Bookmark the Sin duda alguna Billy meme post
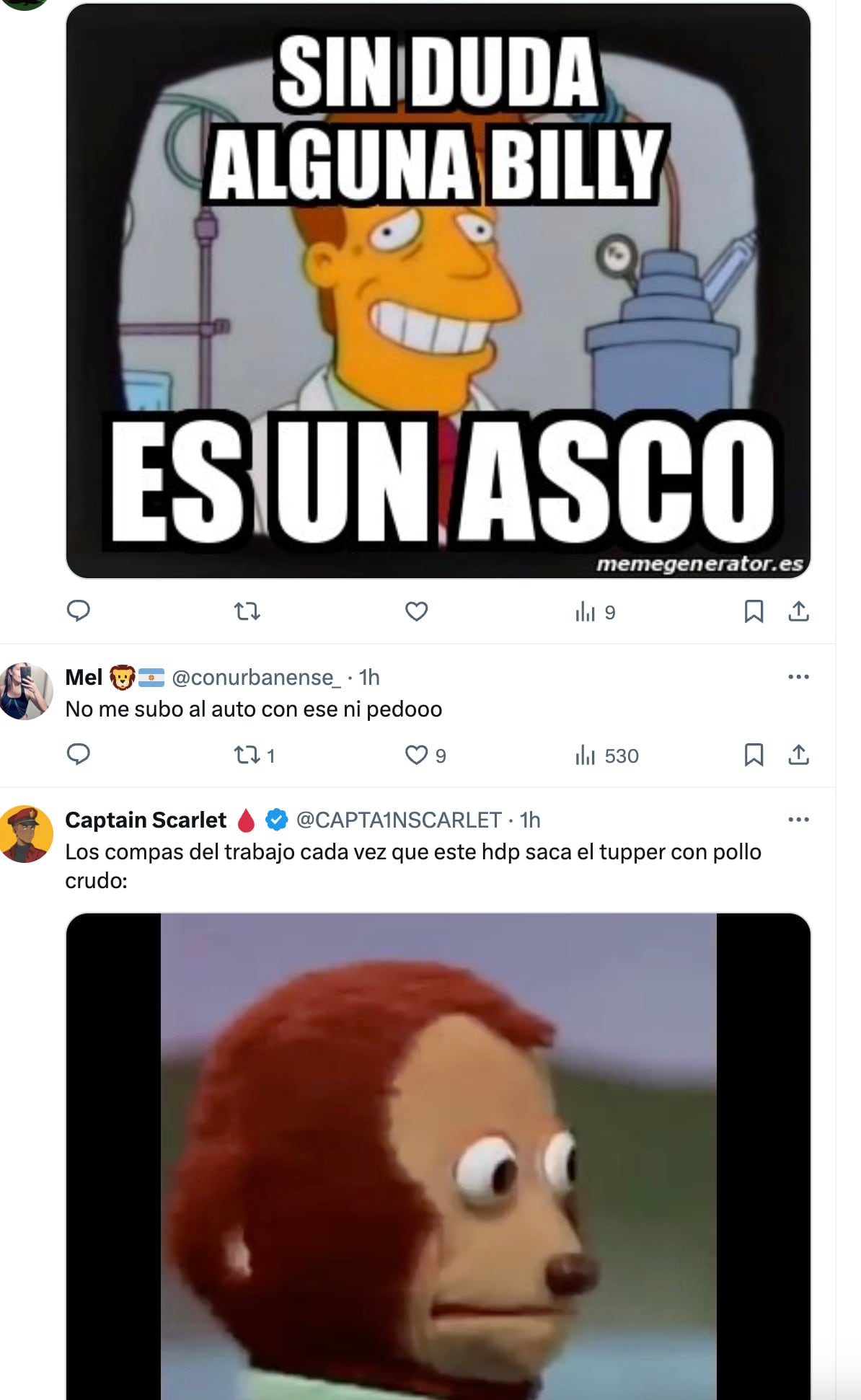The image size is (861, 1400). 754,612
